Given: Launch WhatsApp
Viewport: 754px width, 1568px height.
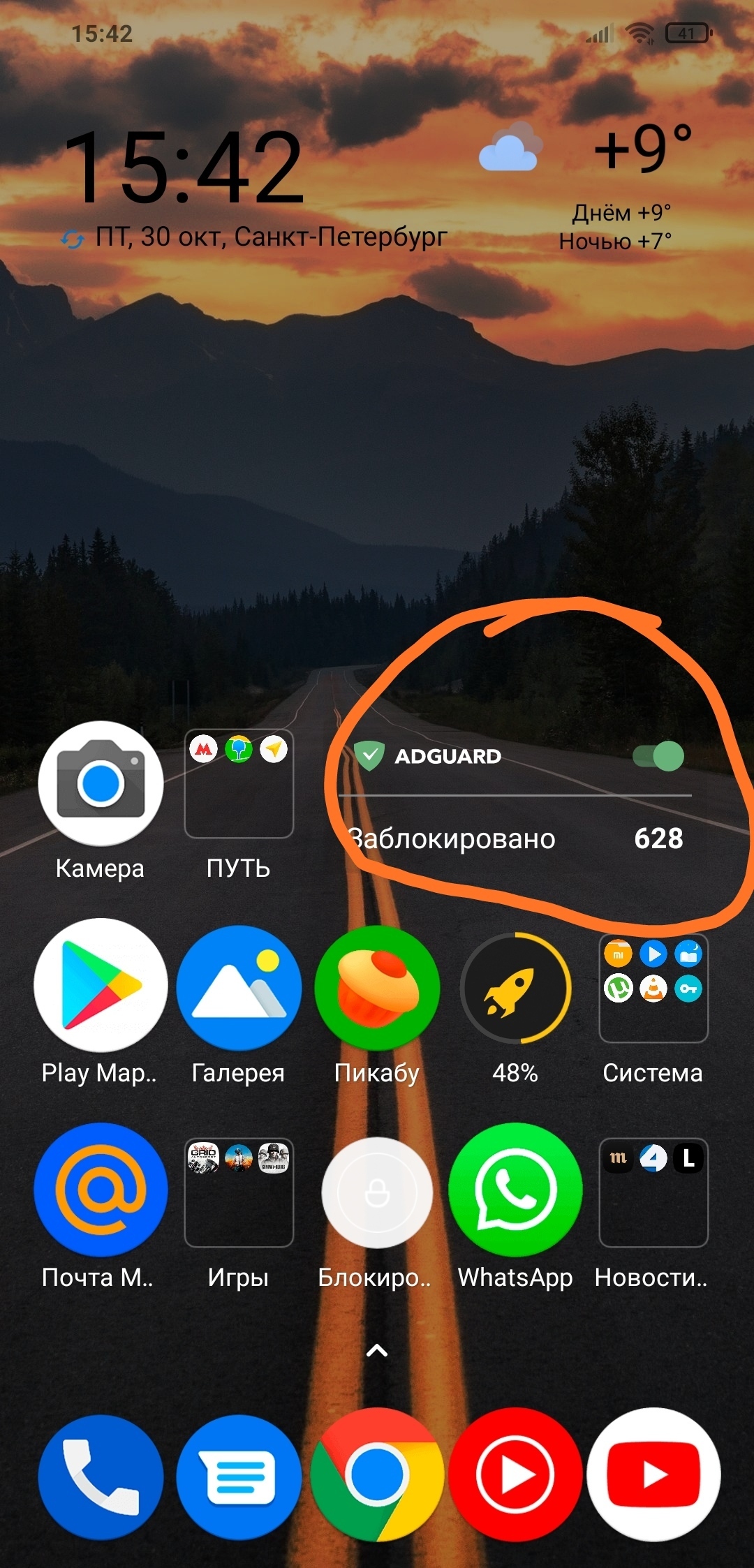Looking at the screenshot, I should tap(515, 1190).
